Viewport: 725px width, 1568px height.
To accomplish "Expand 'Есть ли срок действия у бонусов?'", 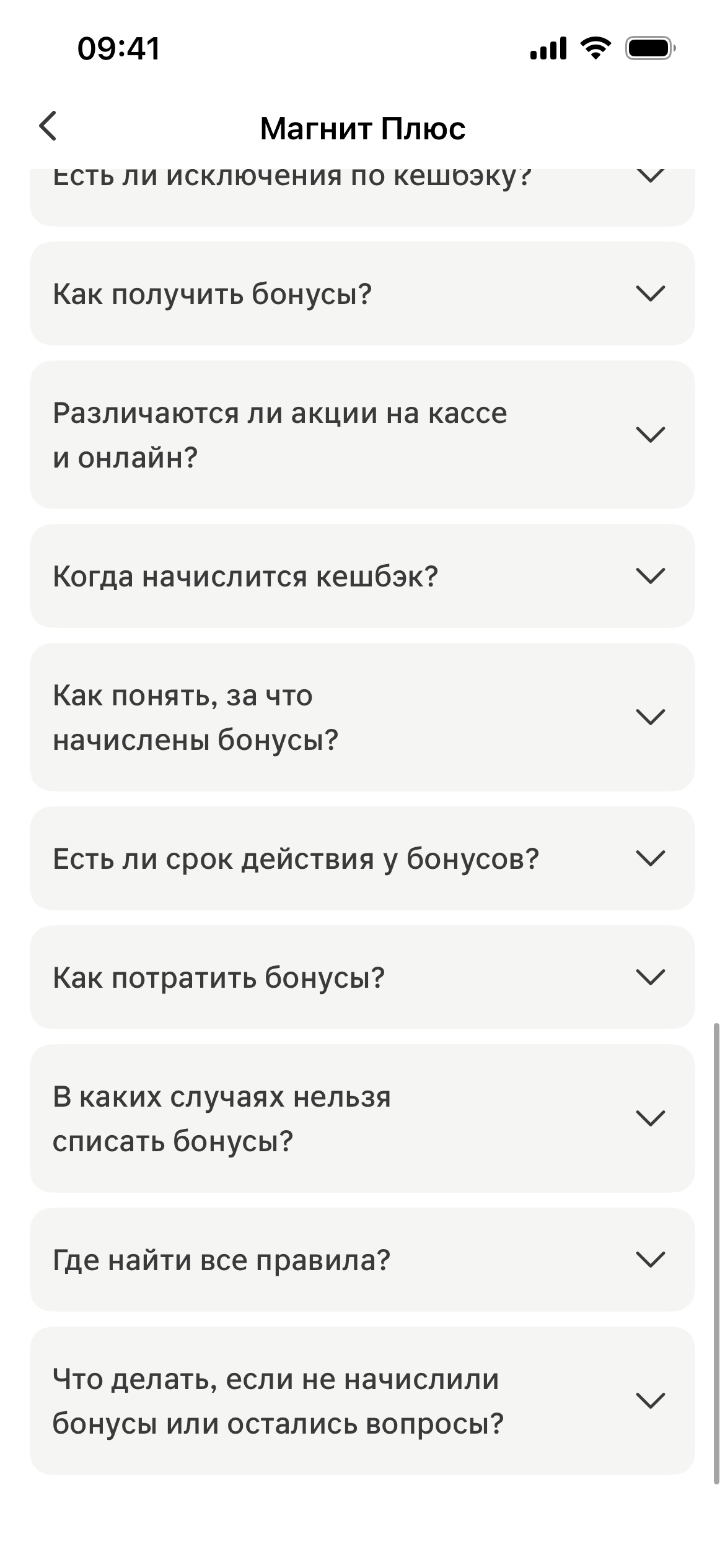I will click(362, 858).
